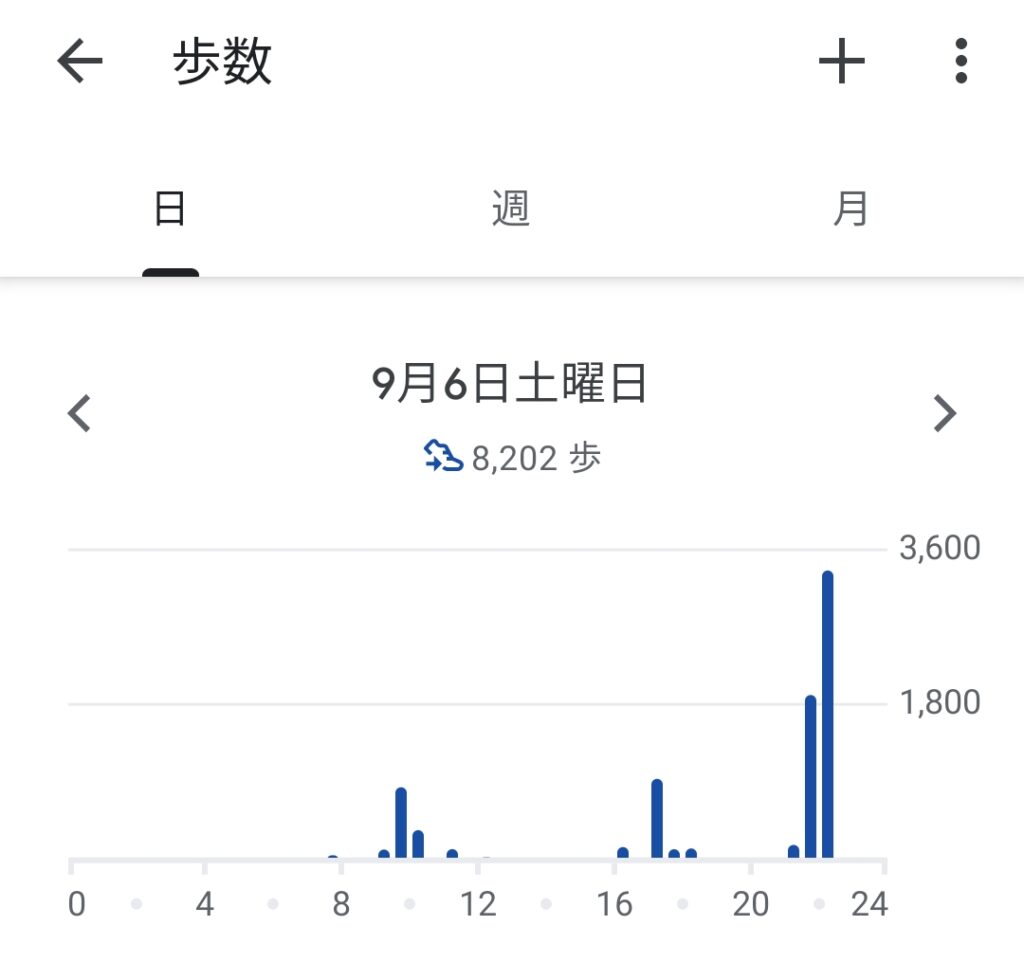Add a new step entry with plus

tap(841, 62)
